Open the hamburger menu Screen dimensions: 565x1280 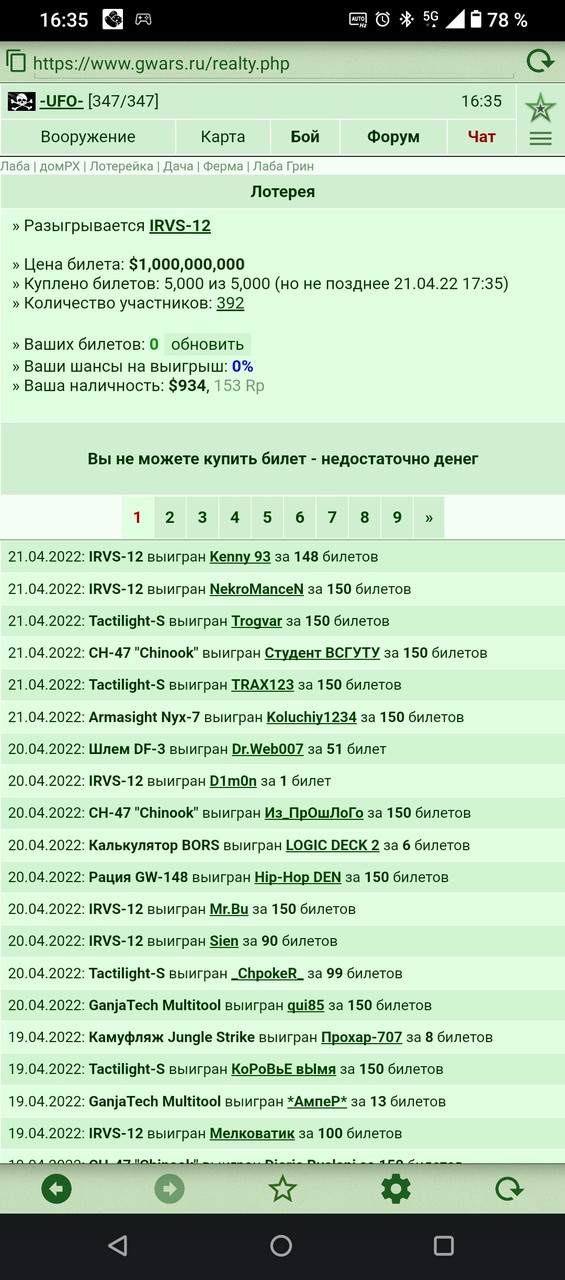point(541,139)
